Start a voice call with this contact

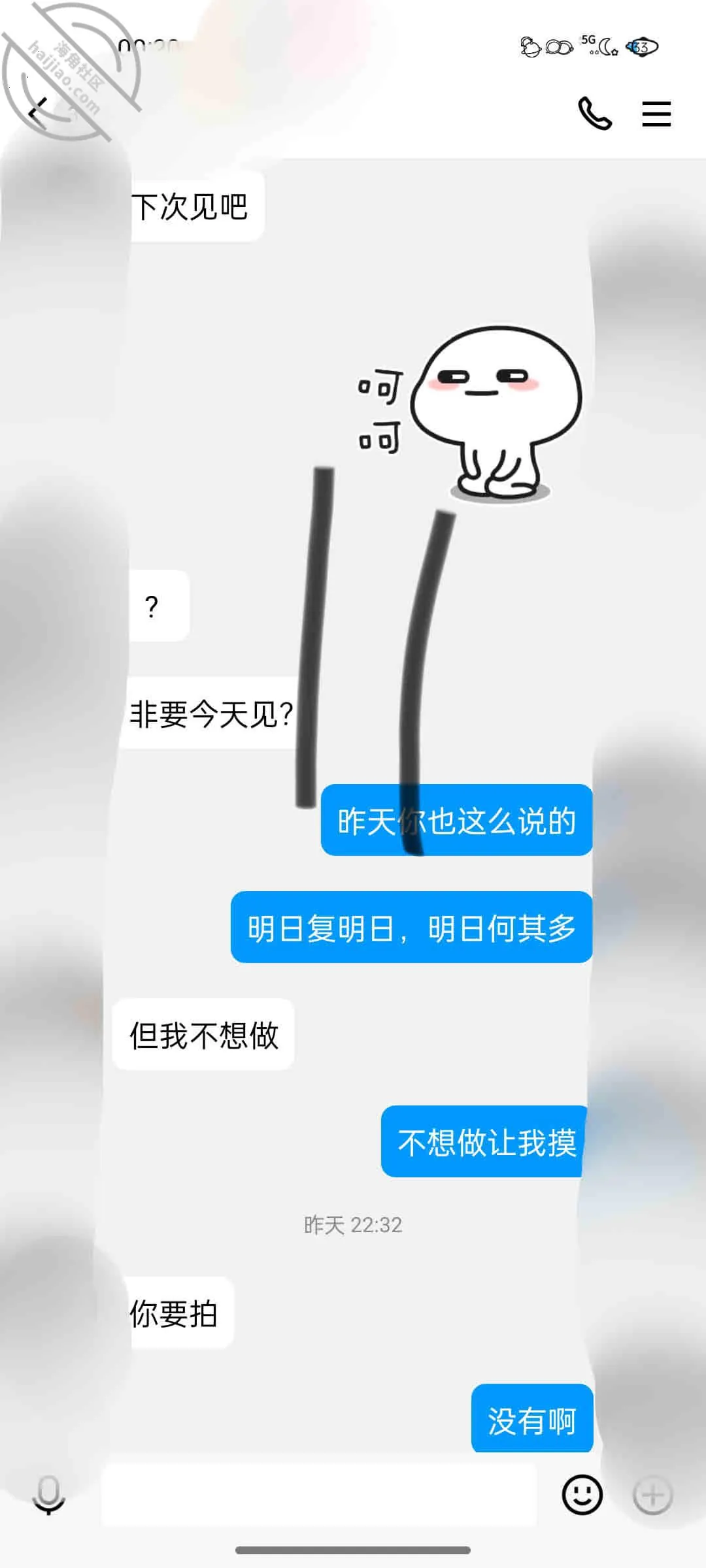pyautogui.click(x=595, y=113)
